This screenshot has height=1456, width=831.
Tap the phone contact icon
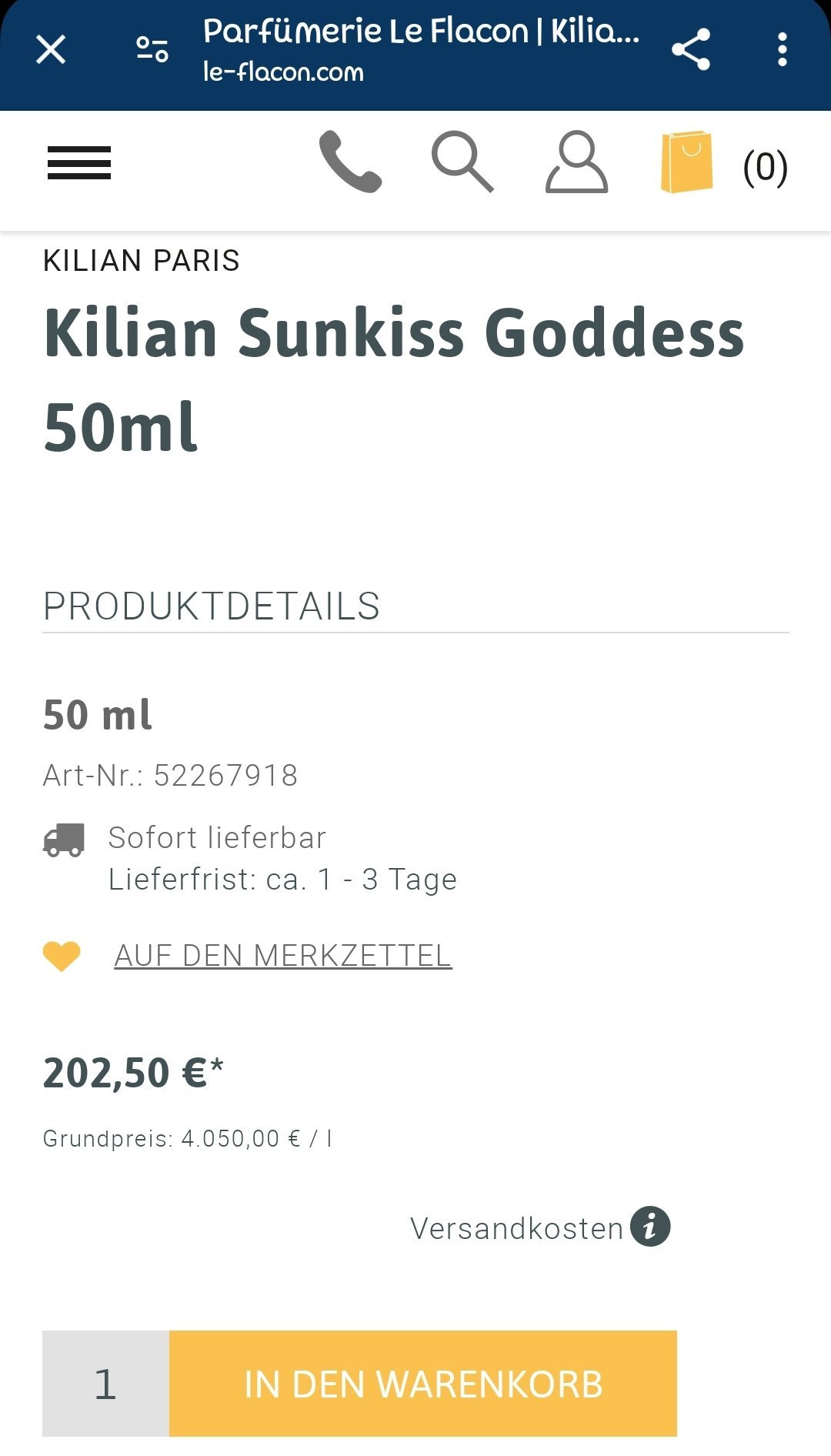[350, 162]
